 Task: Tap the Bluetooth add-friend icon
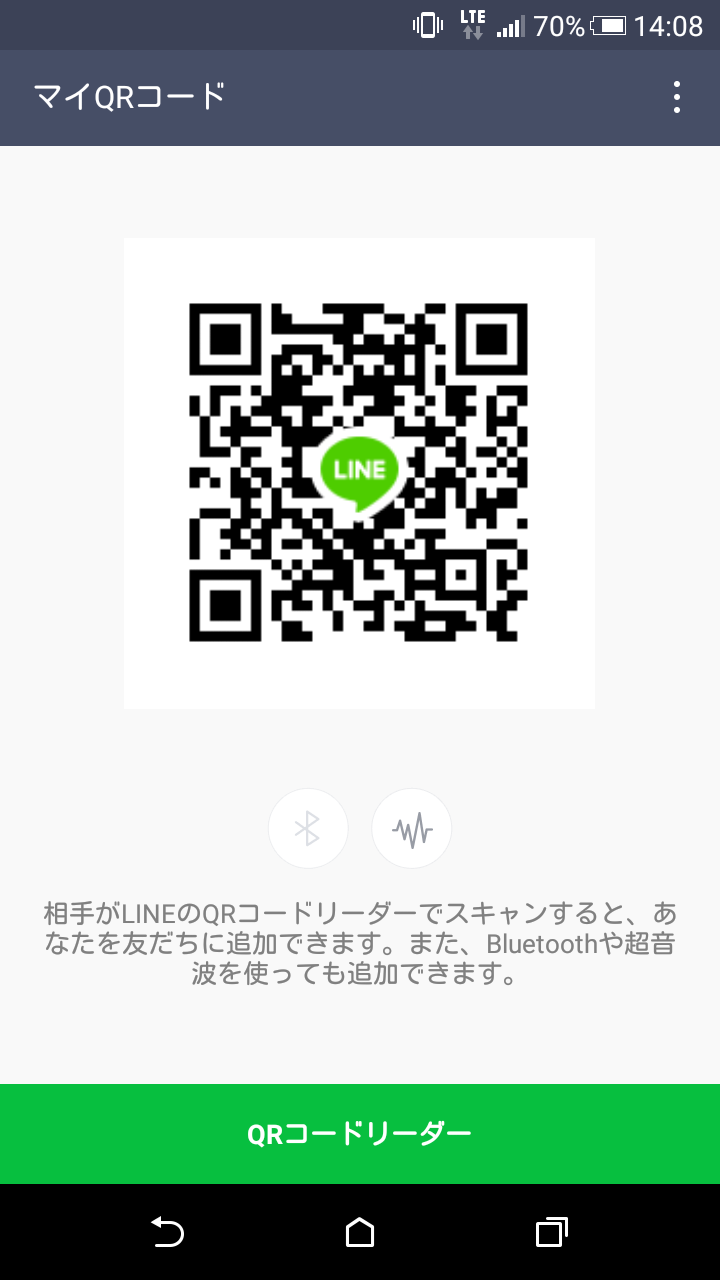point(308,828)
